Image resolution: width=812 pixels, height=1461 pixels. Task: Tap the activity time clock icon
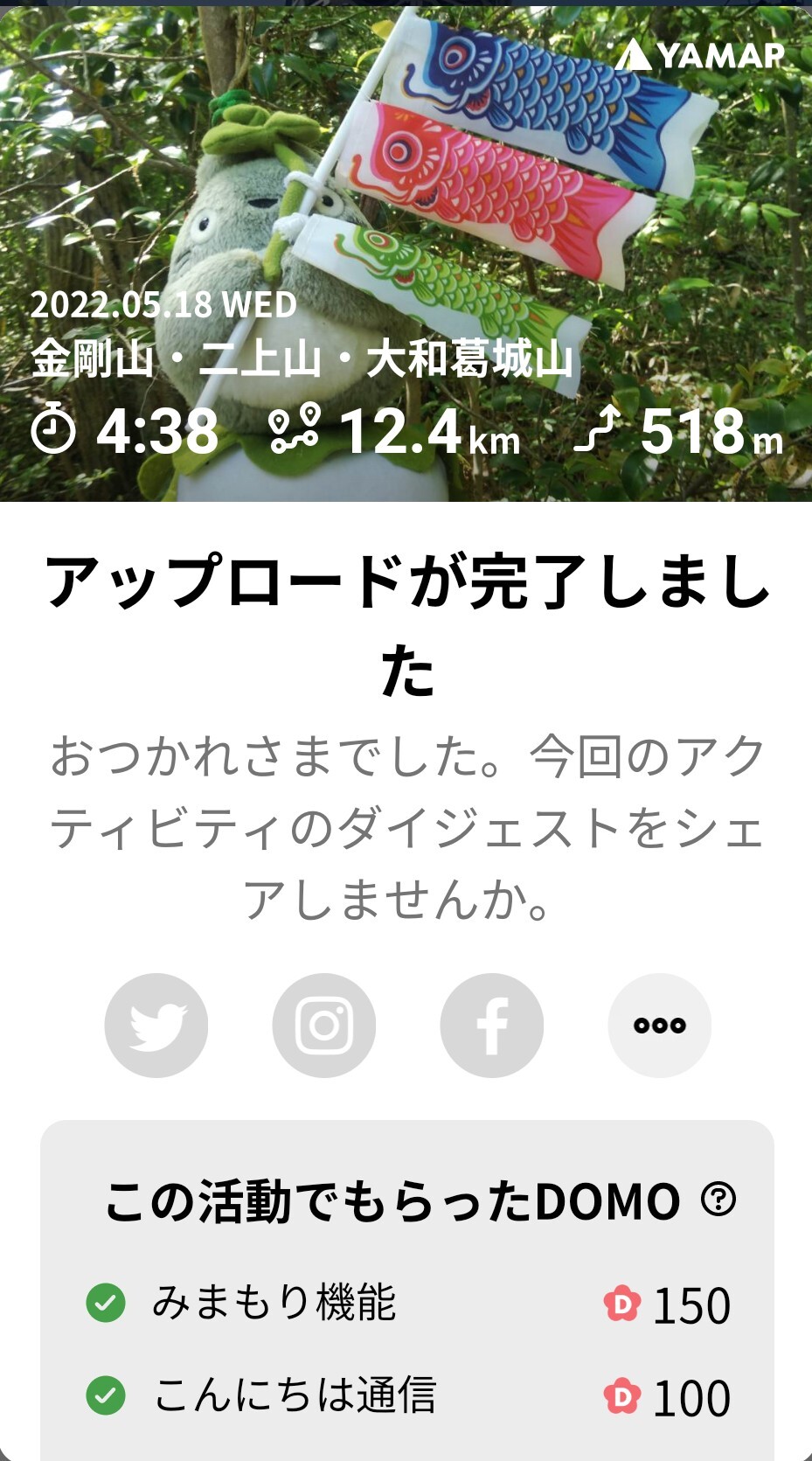point(54,429)
